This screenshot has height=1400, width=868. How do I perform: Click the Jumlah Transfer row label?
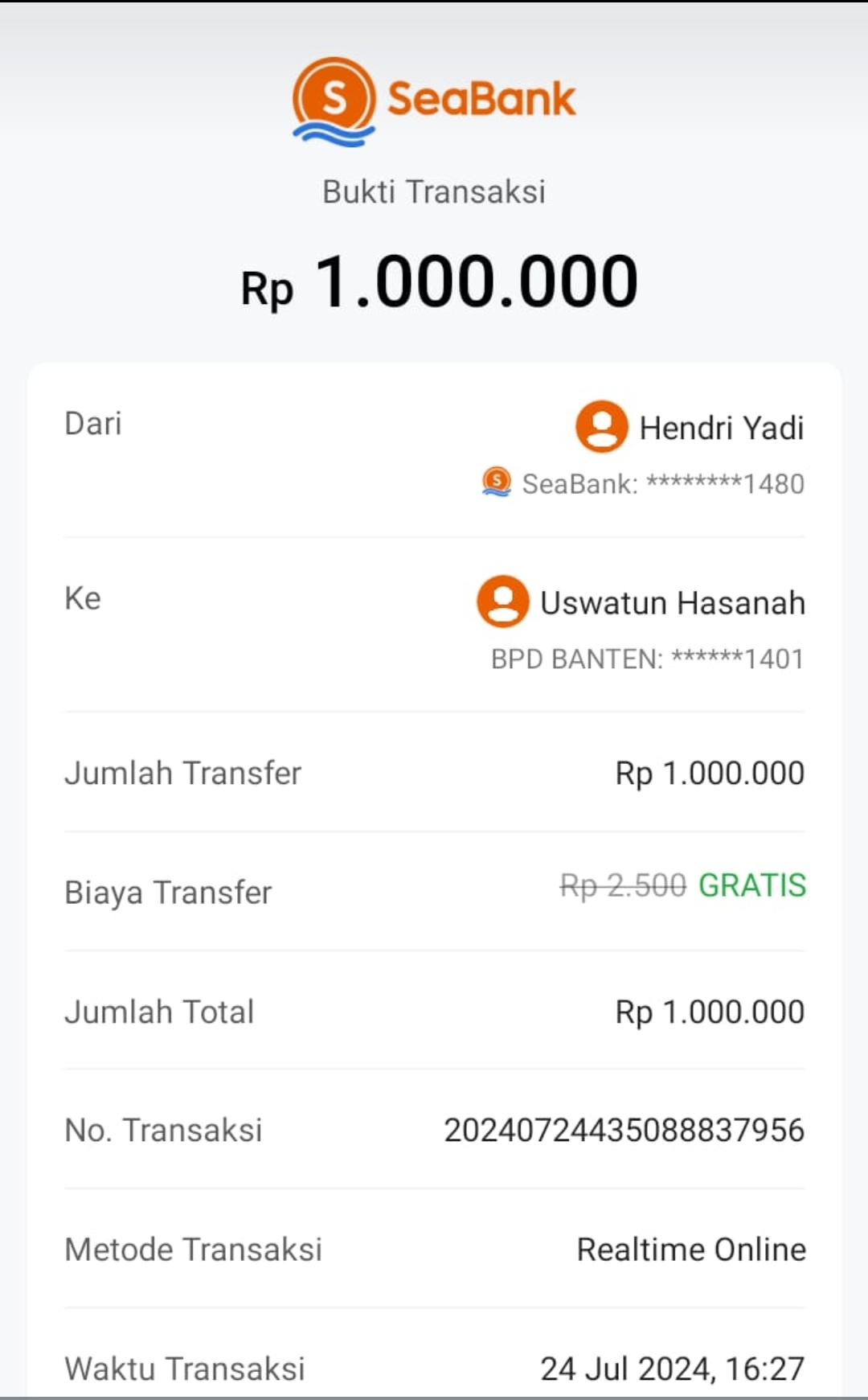pyautogui.click(x=184, y=773)
